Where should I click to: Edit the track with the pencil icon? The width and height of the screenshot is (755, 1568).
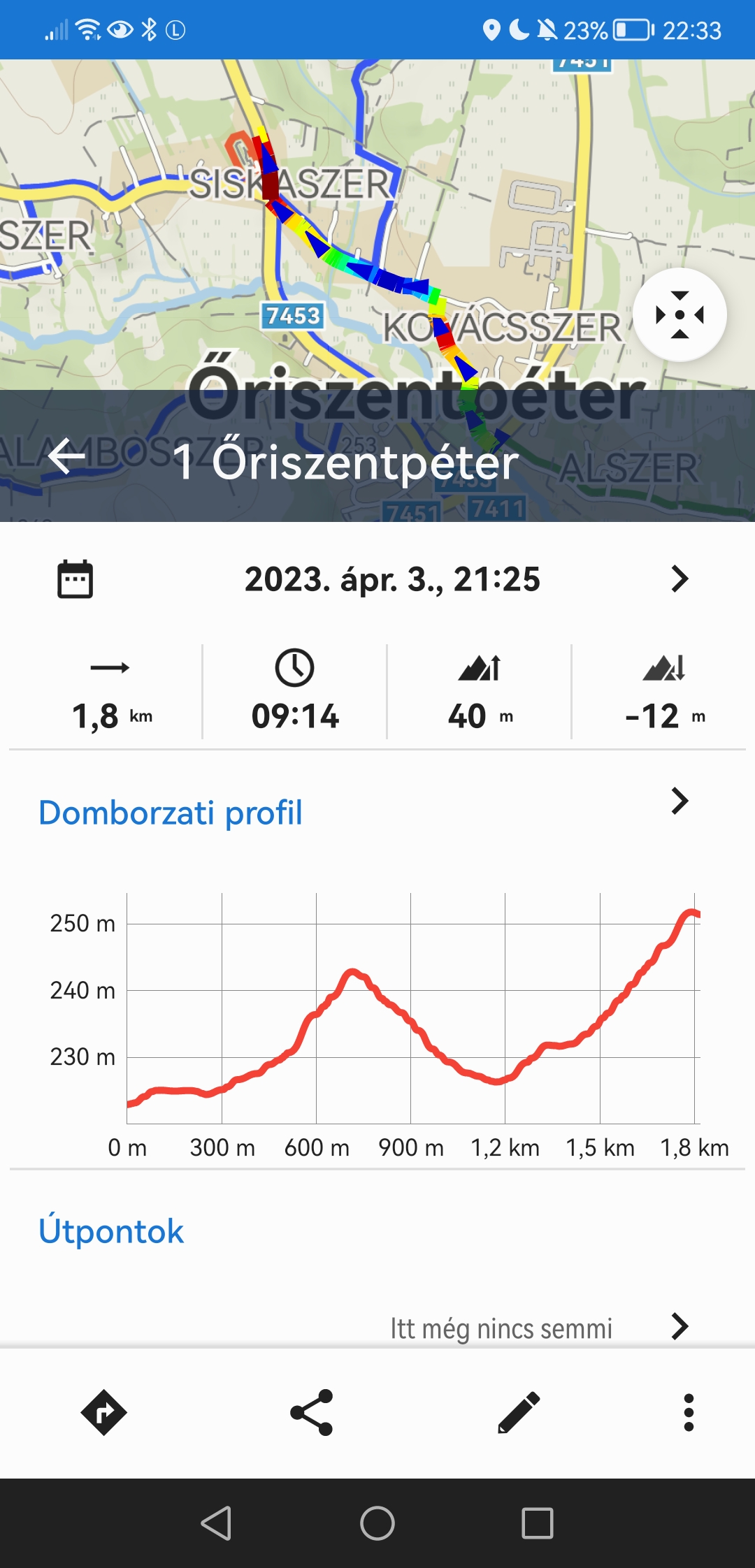point(519,1412)
